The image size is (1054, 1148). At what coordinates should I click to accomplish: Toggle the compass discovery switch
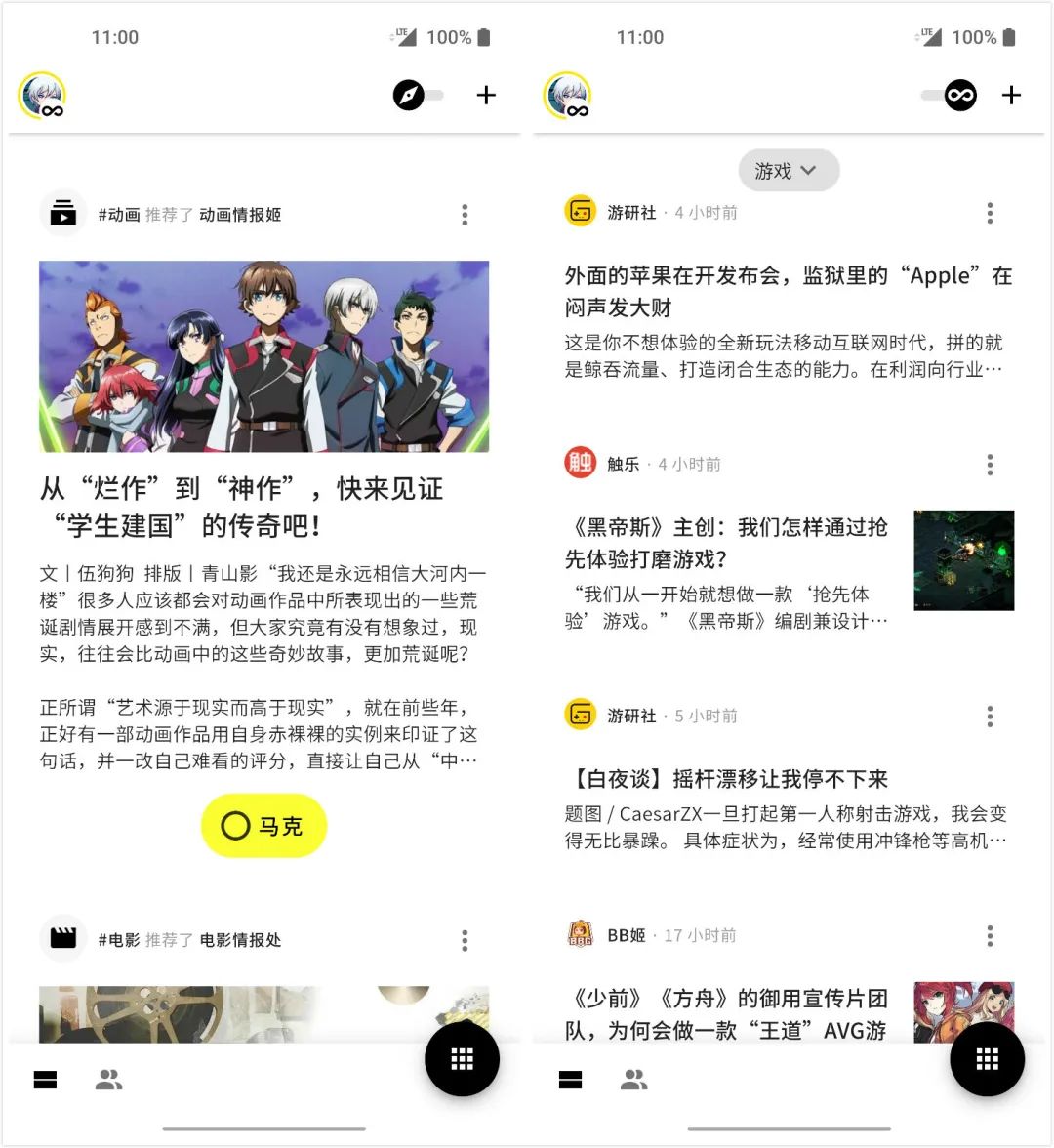417,95
